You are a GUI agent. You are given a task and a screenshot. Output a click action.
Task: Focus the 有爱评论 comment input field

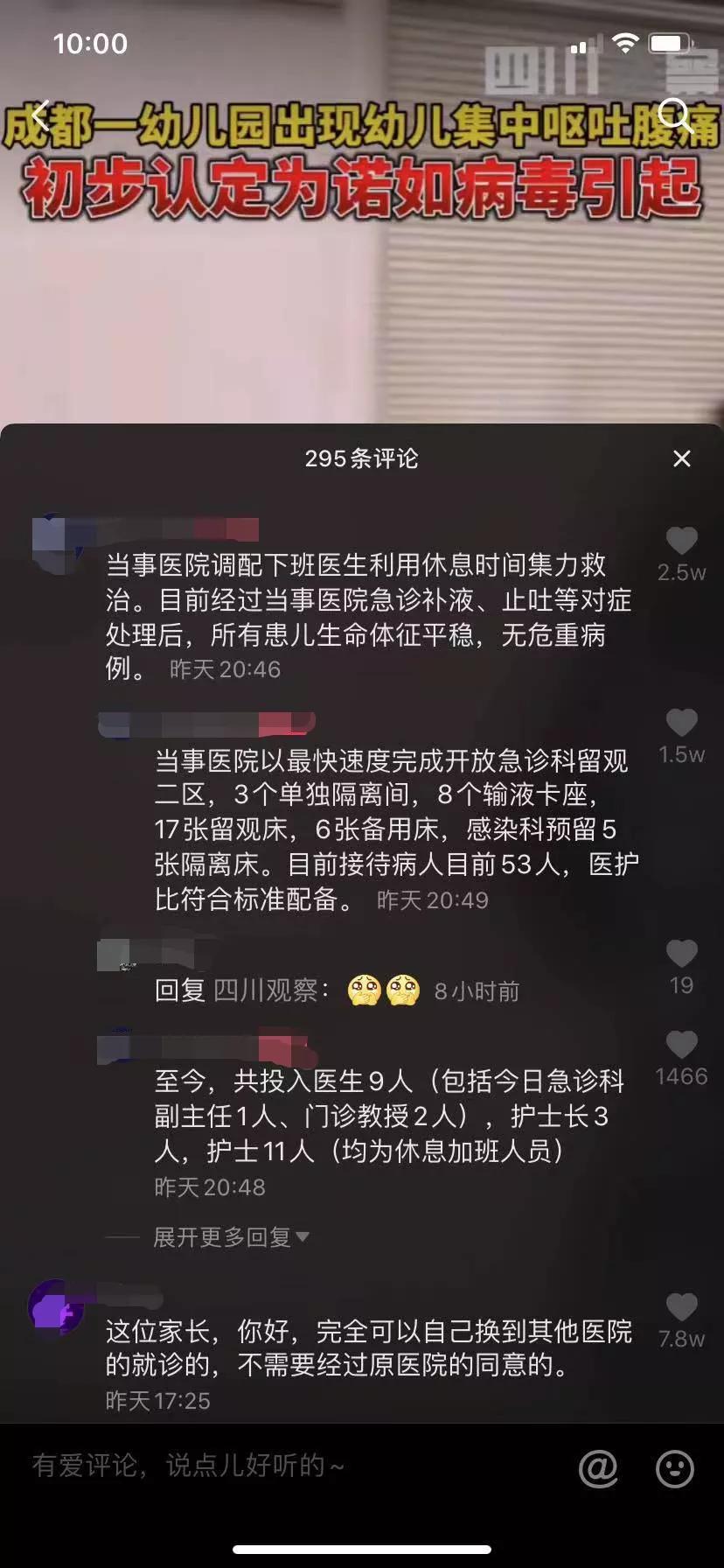point(262,1466)
